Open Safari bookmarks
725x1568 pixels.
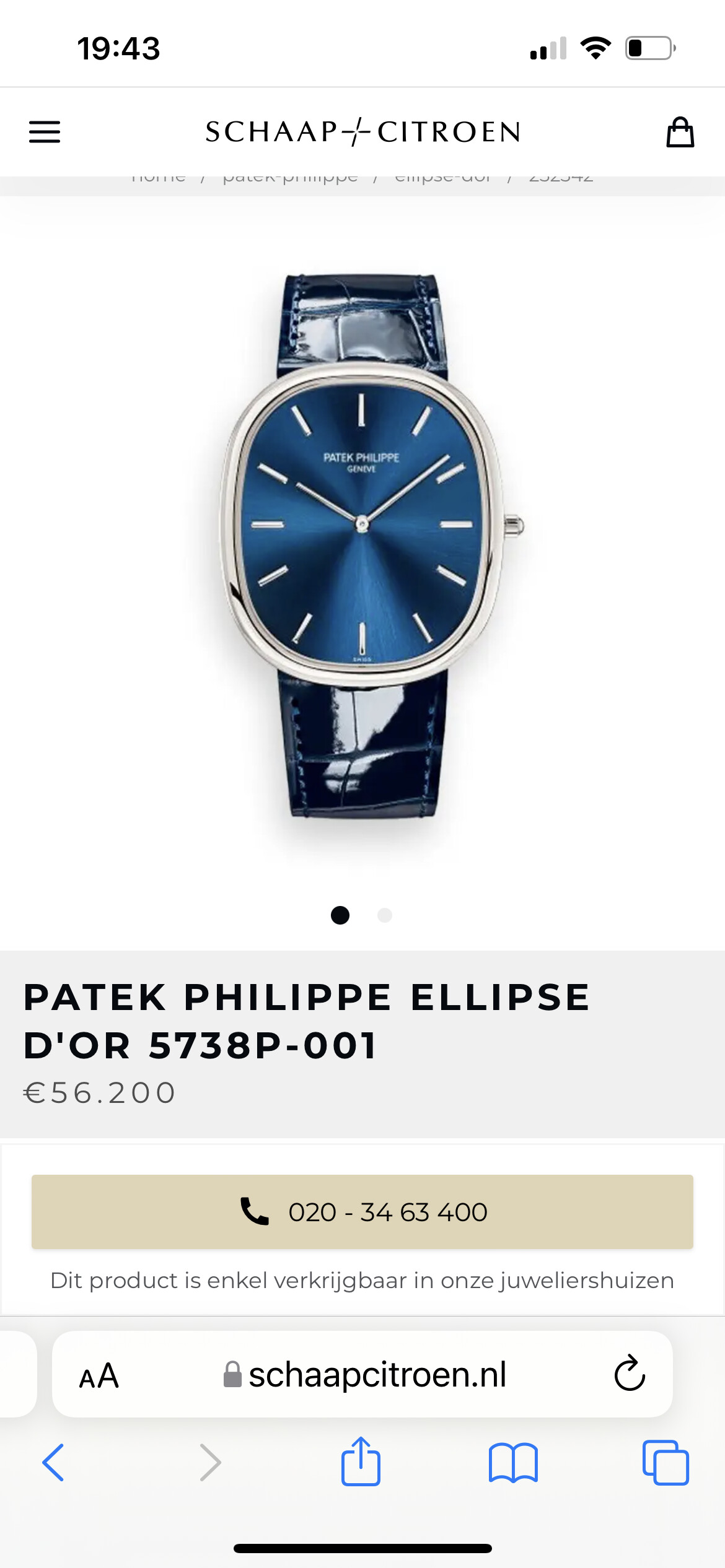pos(513,1463)
